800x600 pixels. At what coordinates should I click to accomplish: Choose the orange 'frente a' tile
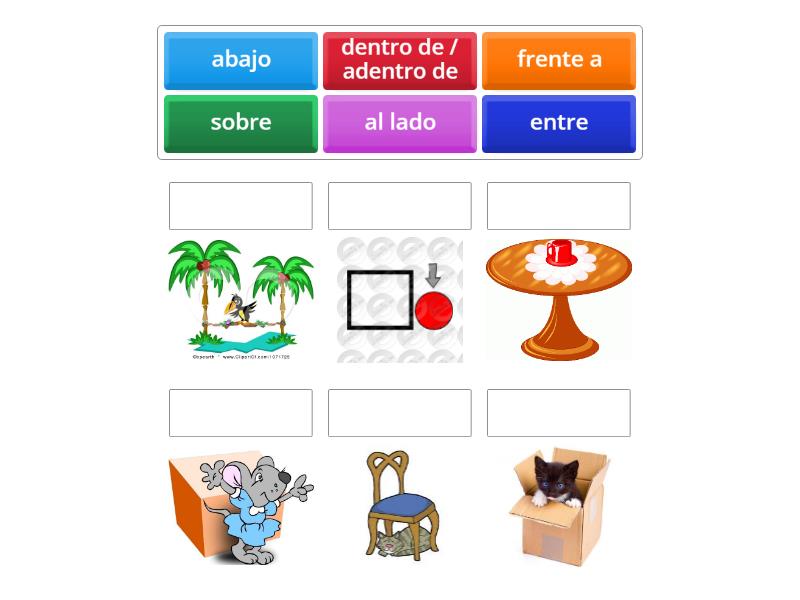pos(559,60)
